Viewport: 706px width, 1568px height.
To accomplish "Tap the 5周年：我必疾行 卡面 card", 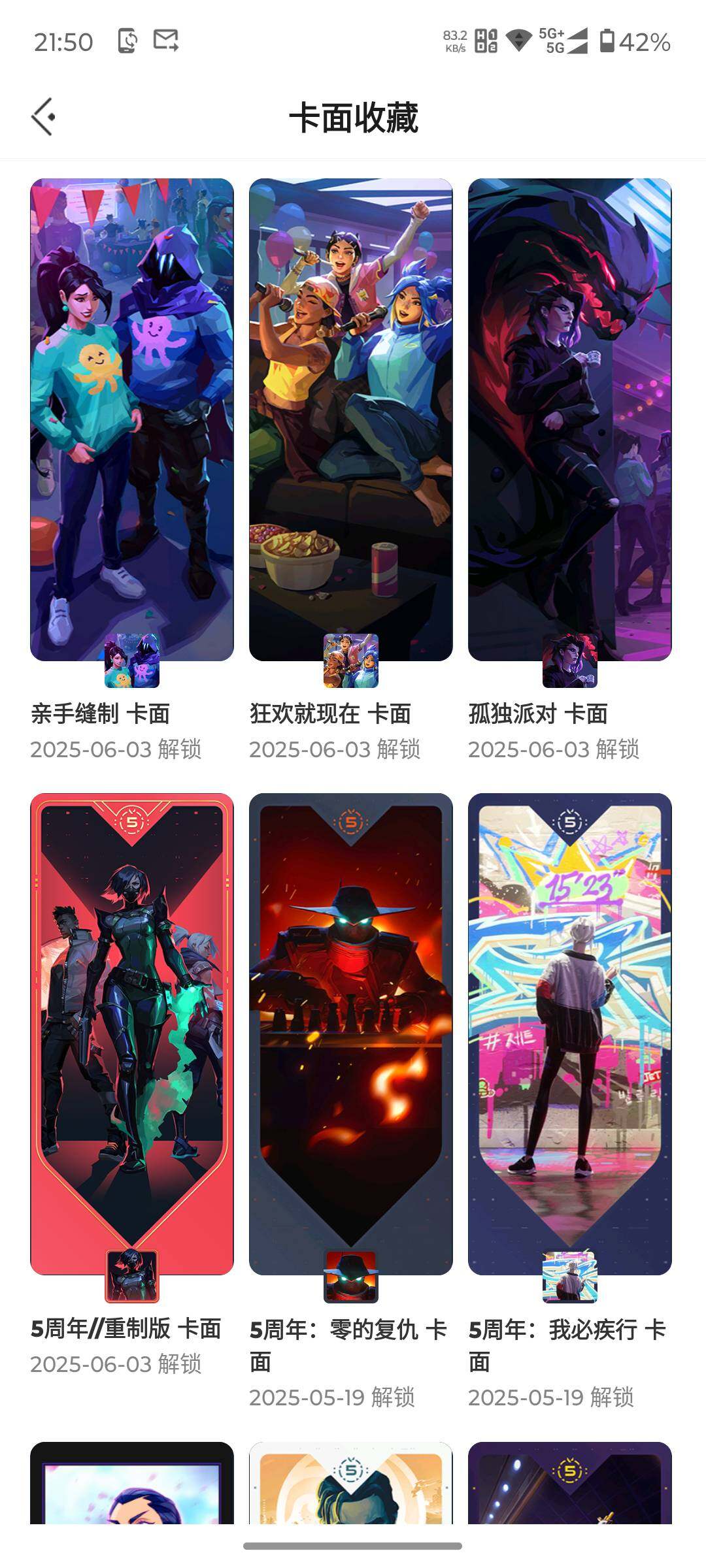I will [x=570, y=1034].
